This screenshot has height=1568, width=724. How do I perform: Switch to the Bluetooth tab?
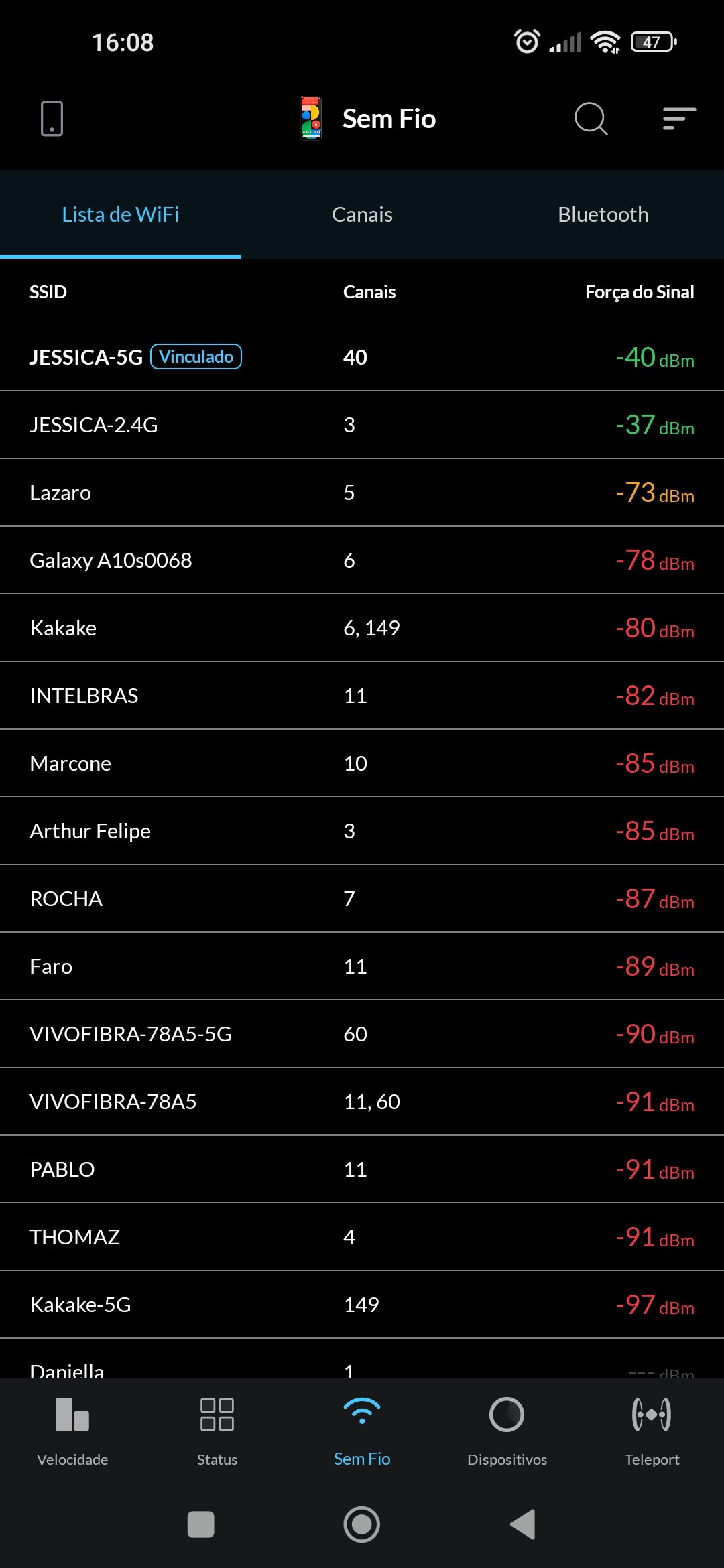point(603,215)
